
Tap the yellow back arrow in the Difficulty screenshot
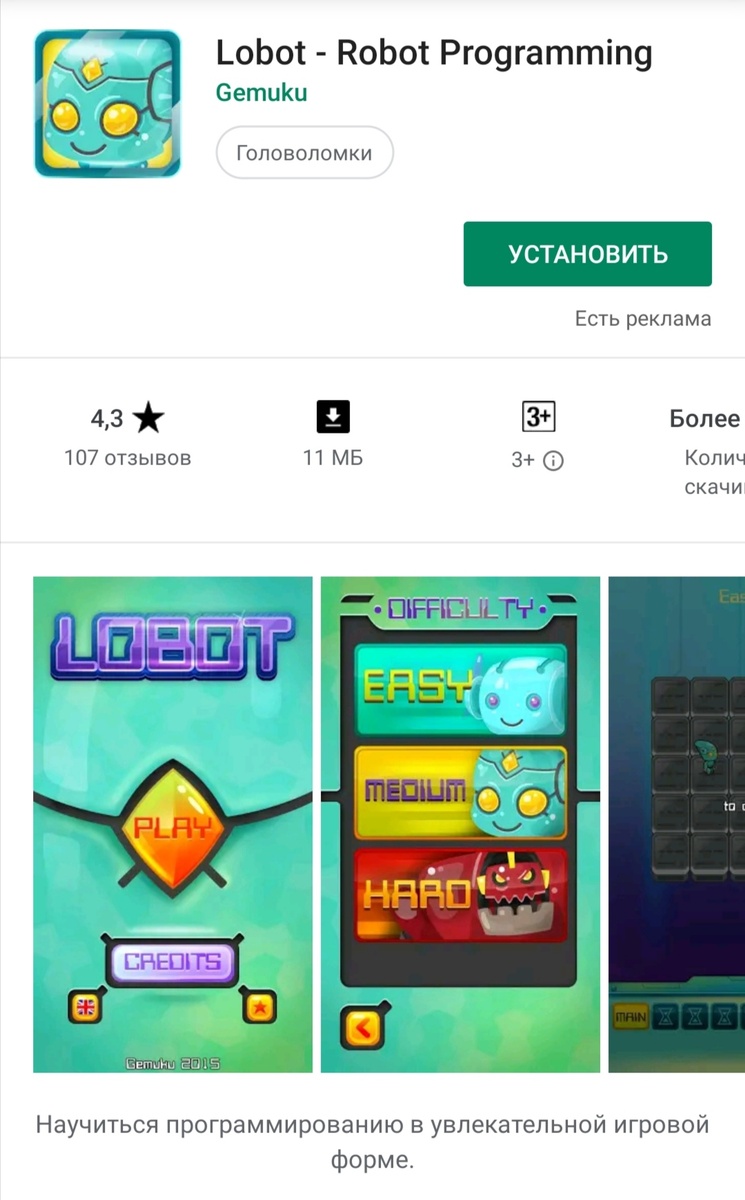point(362,1023)
